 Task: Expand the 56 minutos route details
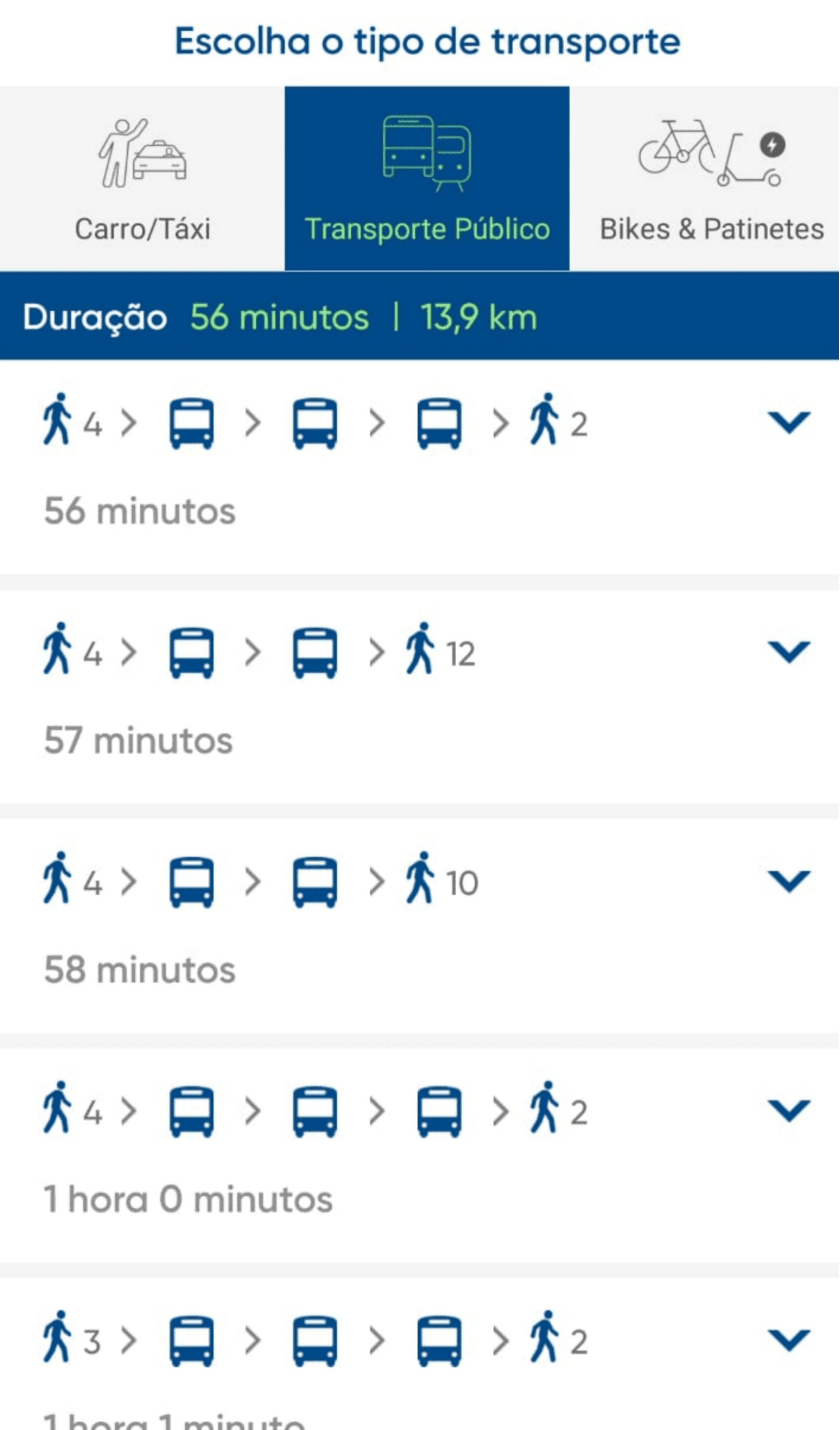789,422
